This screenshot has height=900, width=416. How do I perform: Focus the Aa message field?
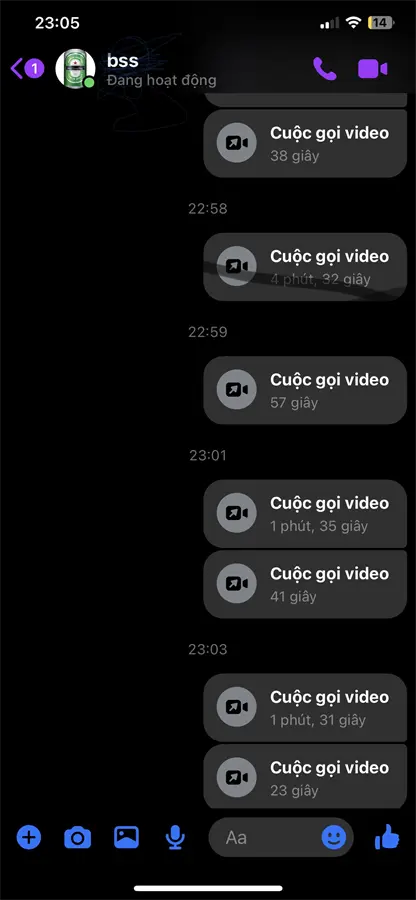(262, 837)
